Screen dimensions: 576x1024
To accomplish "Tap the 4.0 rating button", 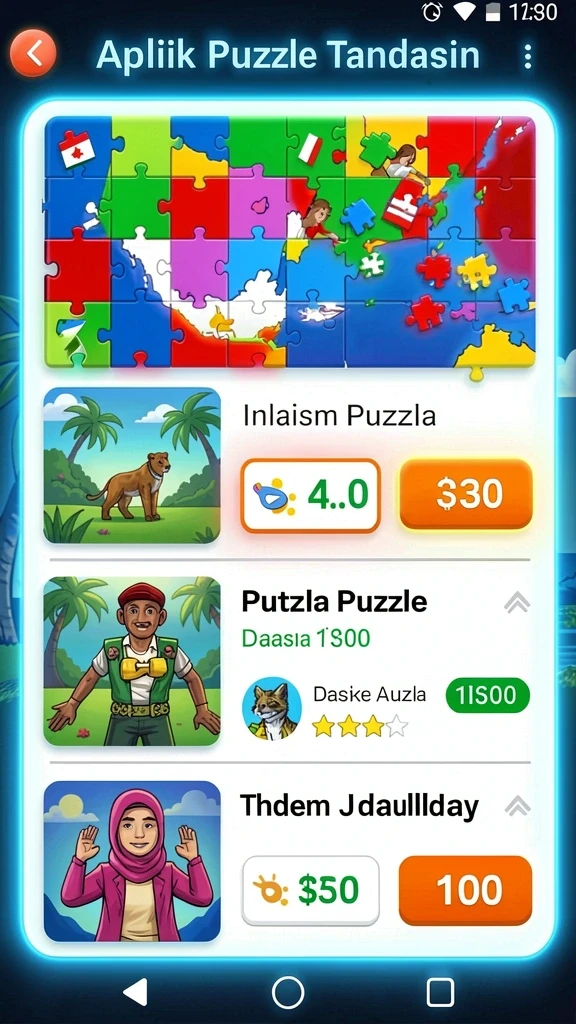I will tap(310, 494).
